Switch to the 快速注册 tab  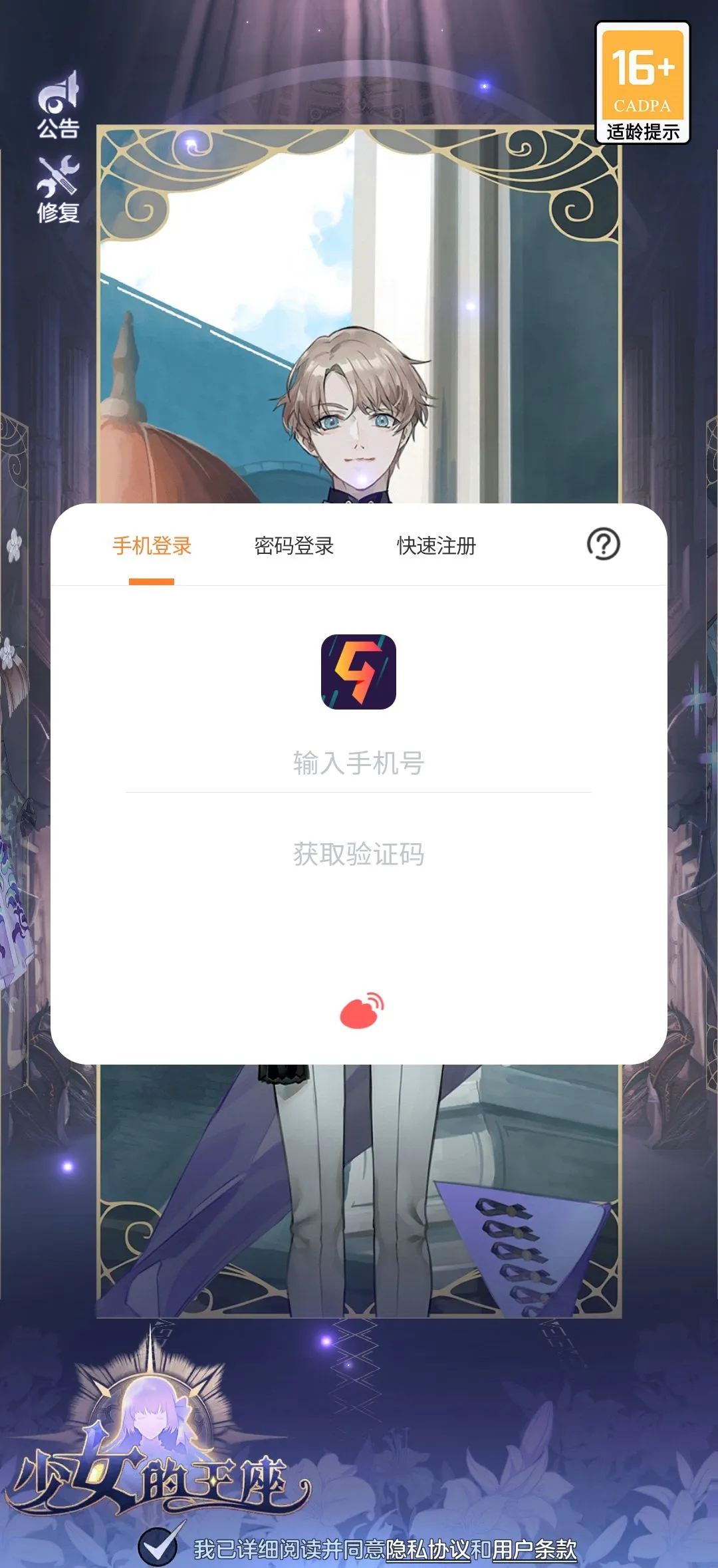[436, 546]
